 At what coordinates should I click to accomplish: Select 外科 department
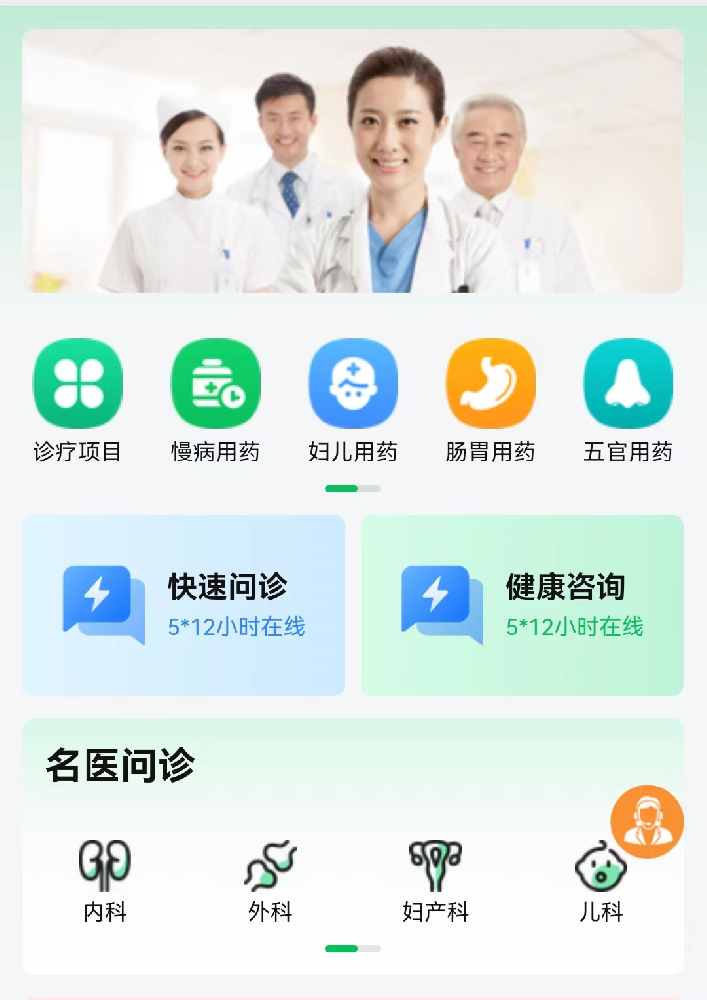pos(270,880)
